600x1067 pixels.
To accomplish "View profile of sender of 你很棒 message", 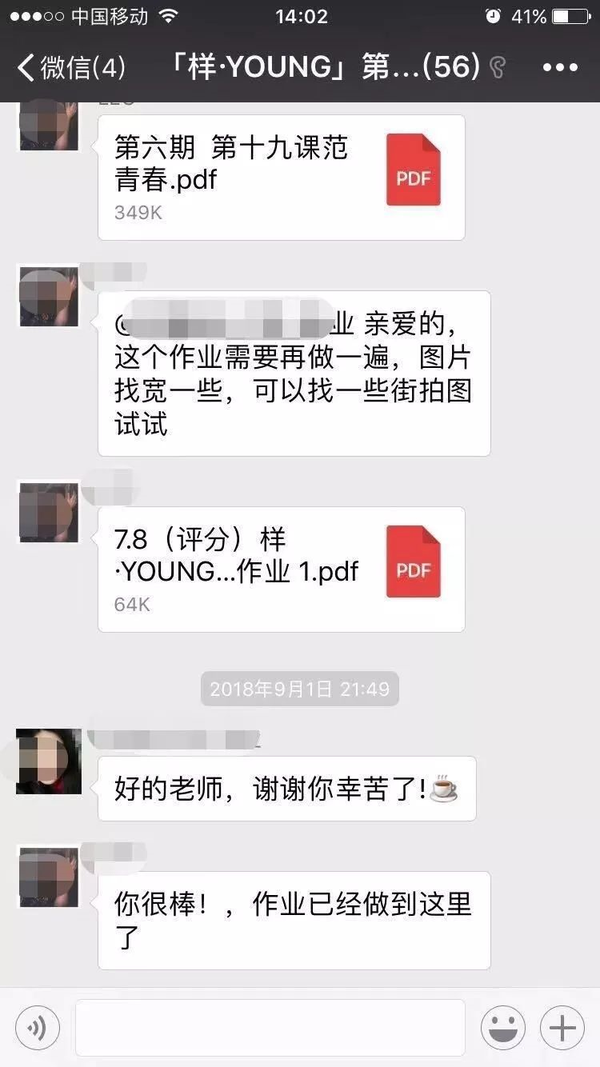I will click(x=49, y=877).
